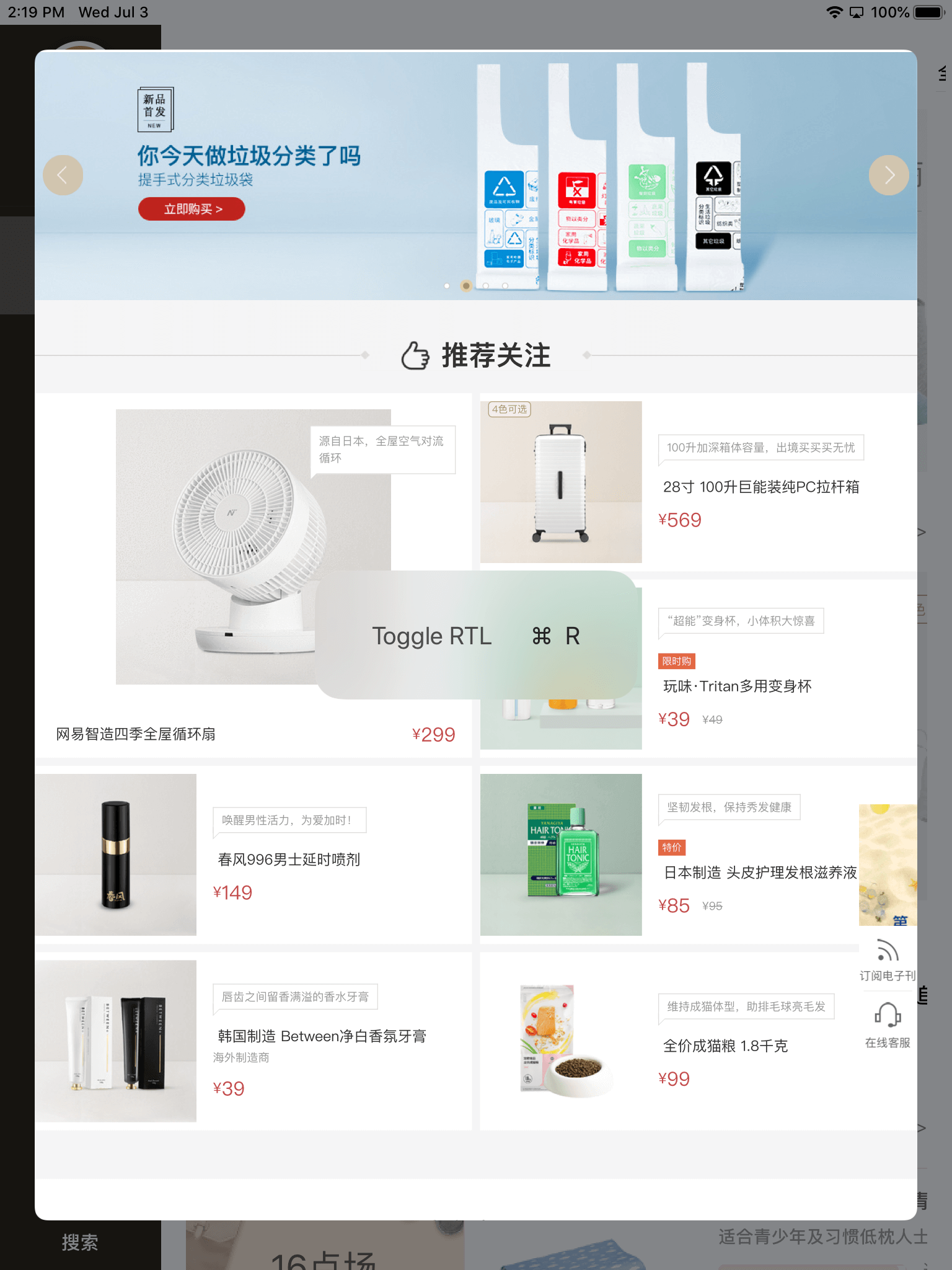Open the 网易智造四季全屋循环扇 fan product
Viewport: 952px width, 1270px height.
coord(136,734)
